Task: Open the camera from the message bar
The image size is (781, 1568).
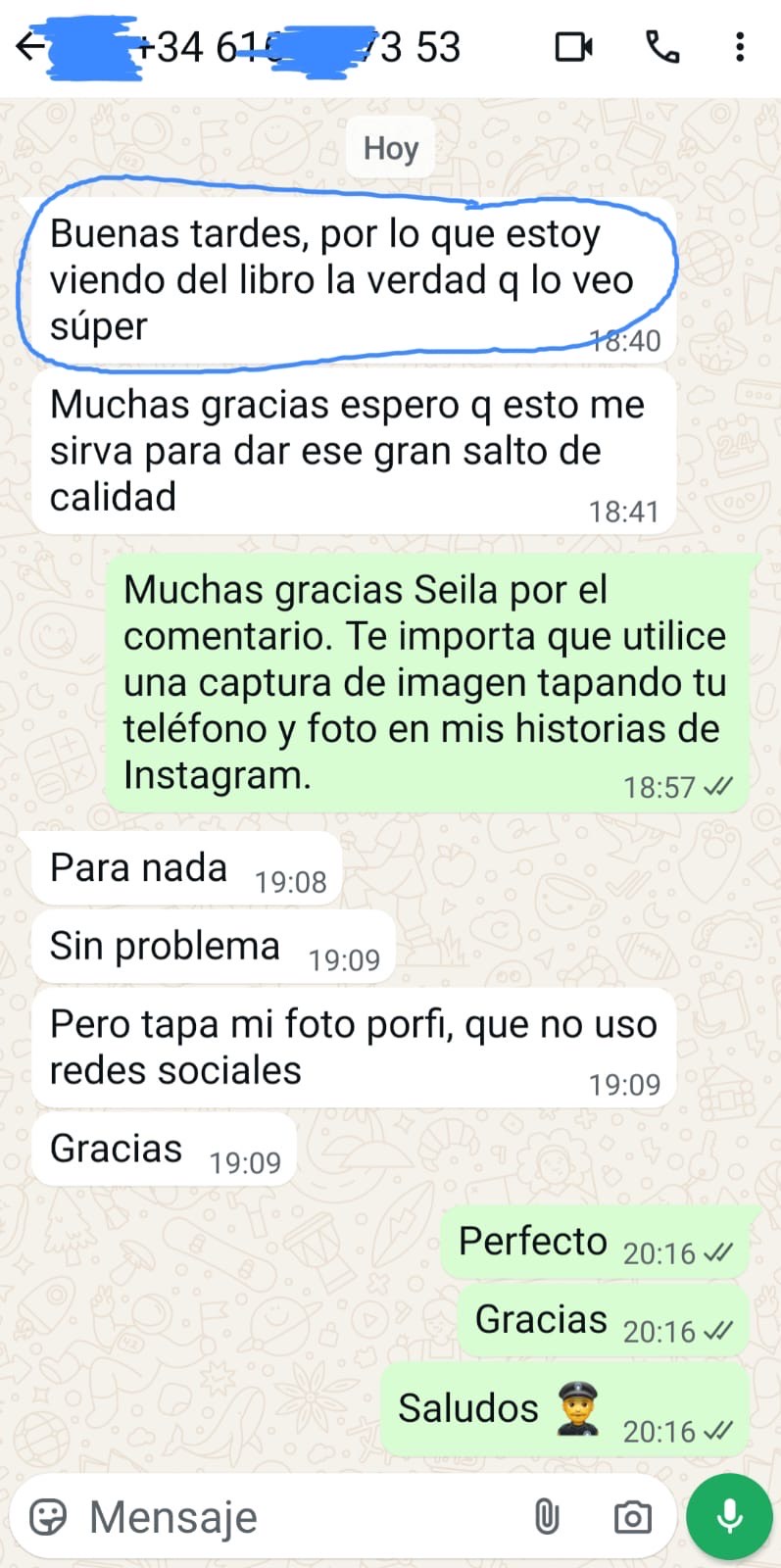Action: click(632, 1517)
